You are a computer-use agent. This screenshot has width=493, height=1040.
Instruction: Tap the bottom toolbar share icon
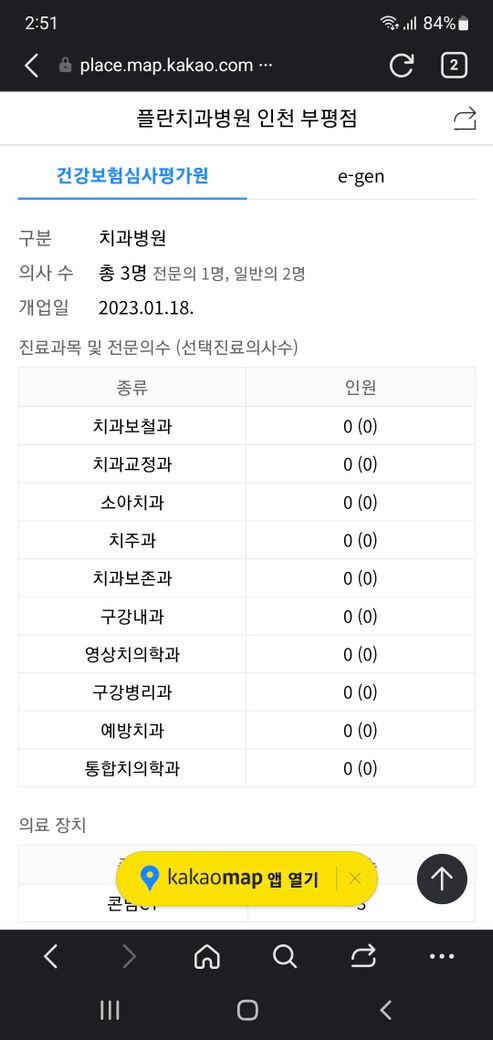click(364, 956)
